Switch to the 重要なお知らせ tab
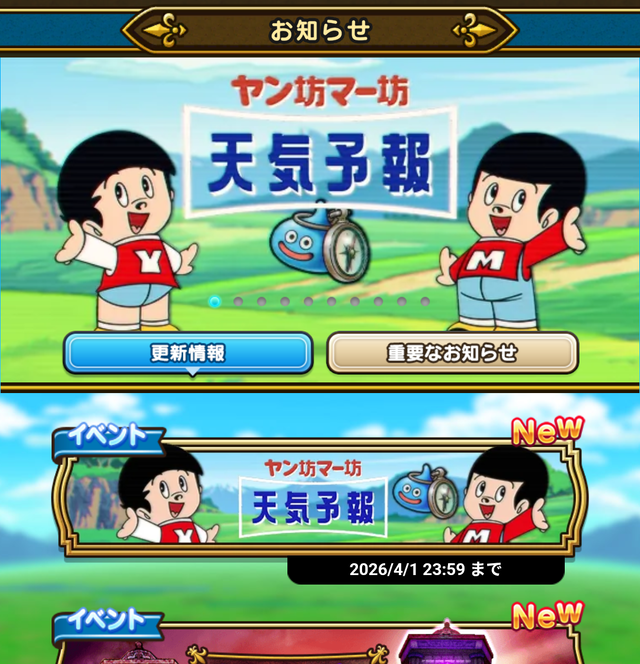The width and height of the screenshot is (640, 664). click(x=452, y=353)
